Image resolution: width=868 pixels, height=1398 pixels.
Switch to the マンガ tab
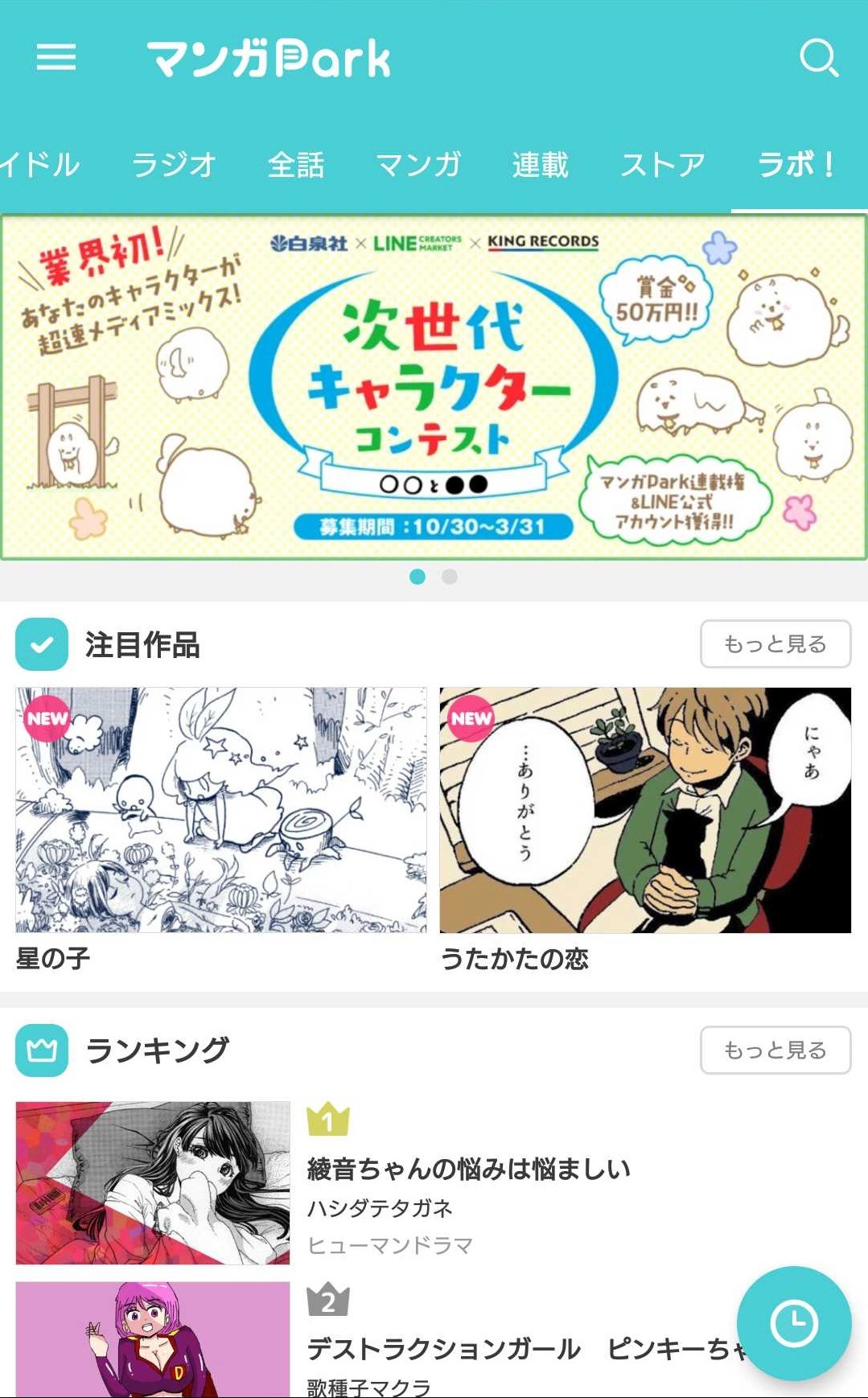click(x=418, y=165)
